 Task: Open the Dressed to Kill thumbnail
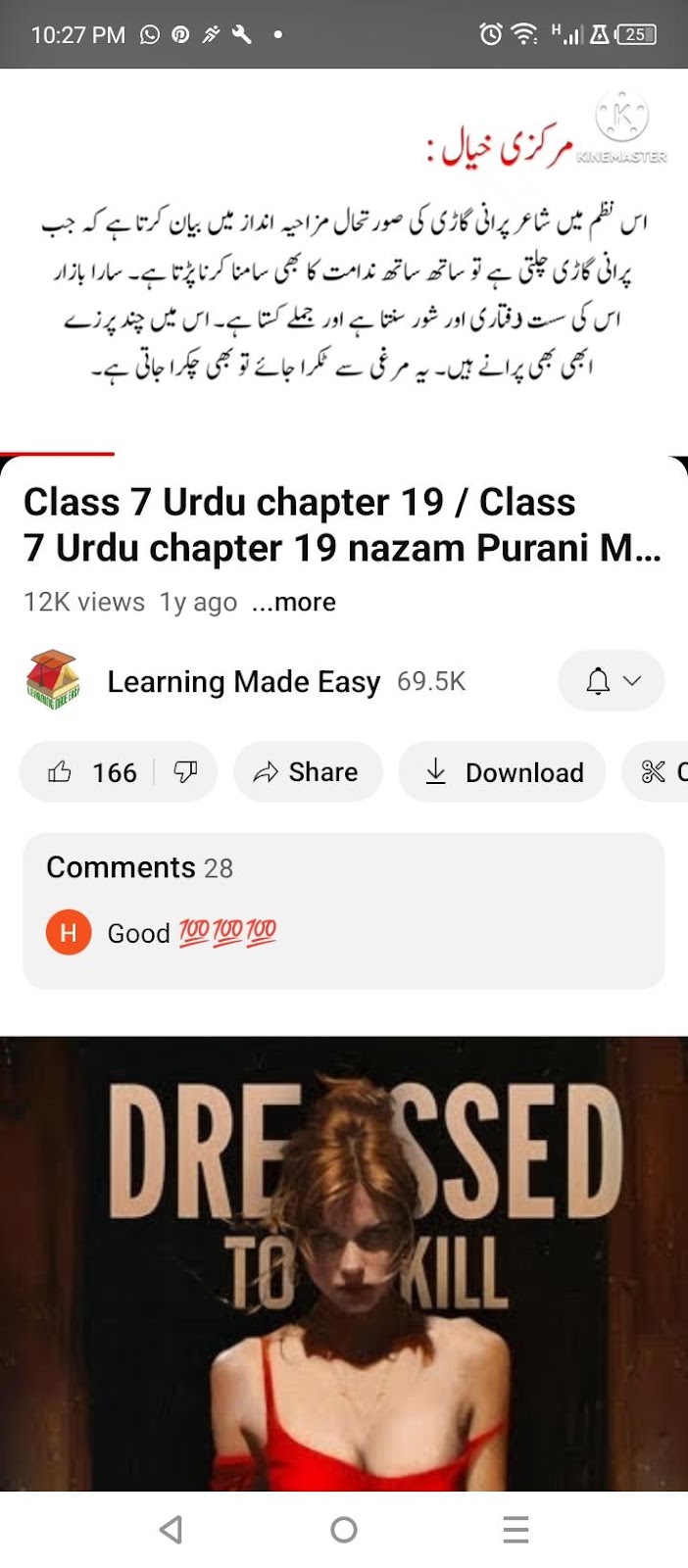344,1262
